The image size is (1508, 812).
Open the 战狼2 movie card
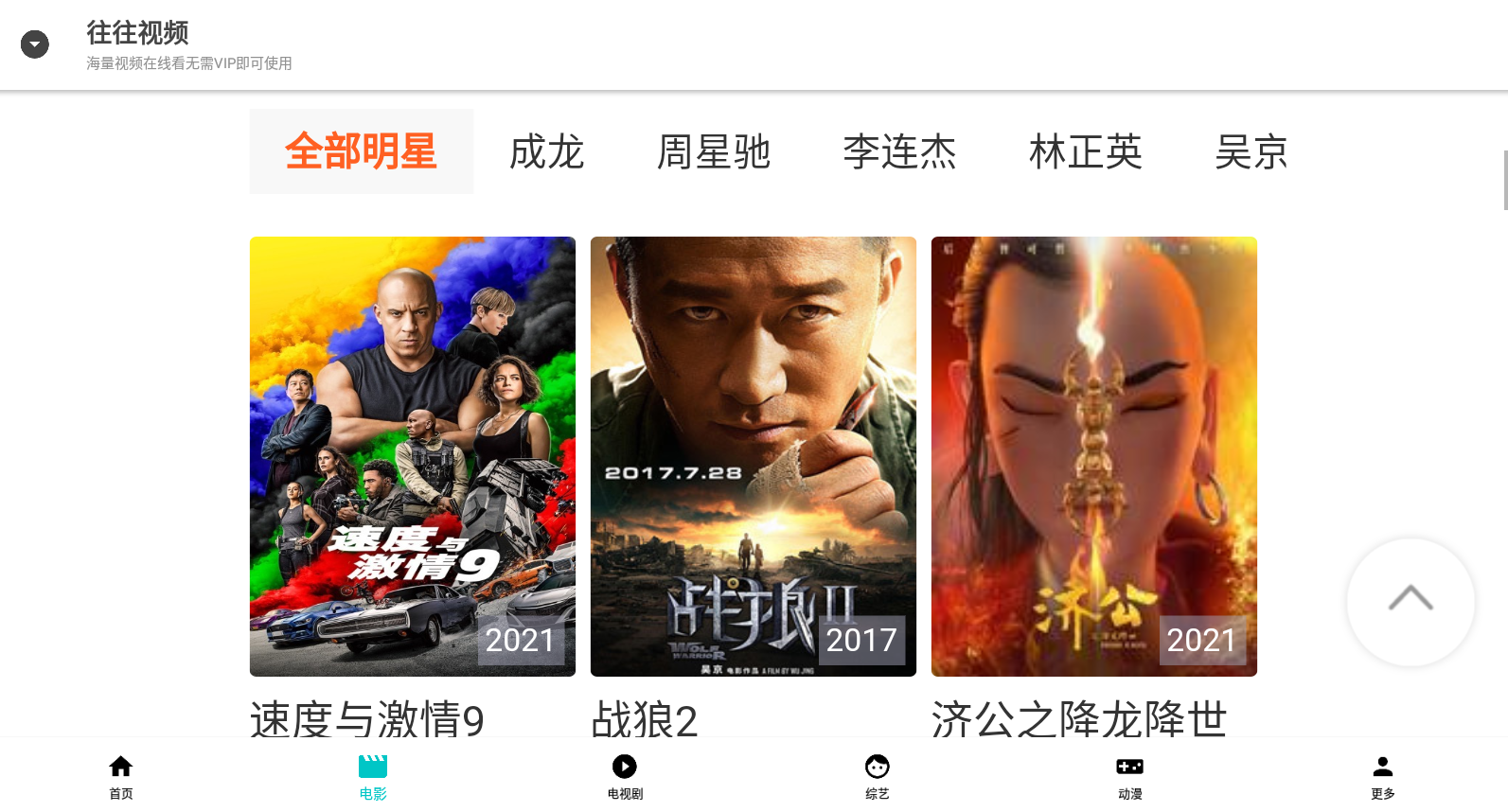click(x=754, y=456)
